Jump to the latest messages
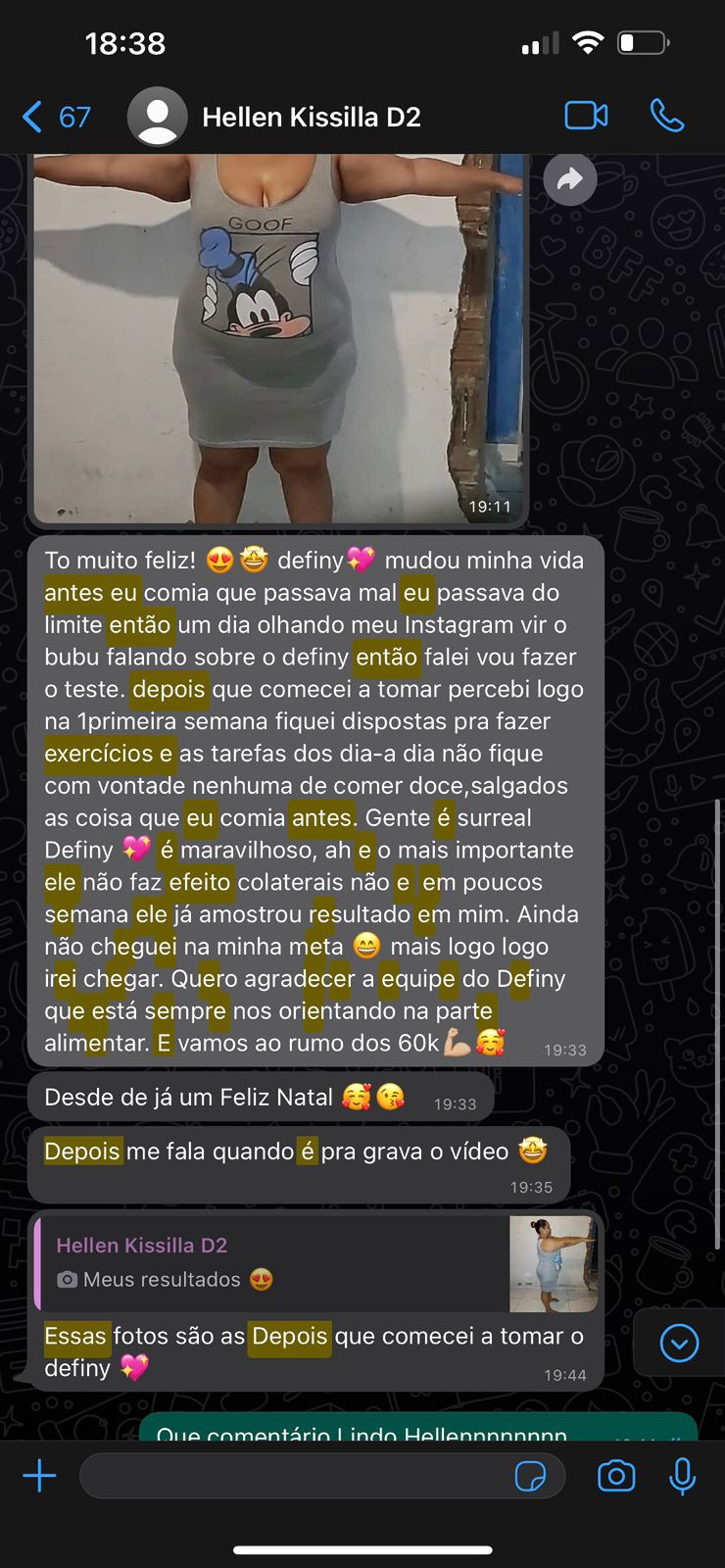 pyautogui.click(x=679, y=1343)
